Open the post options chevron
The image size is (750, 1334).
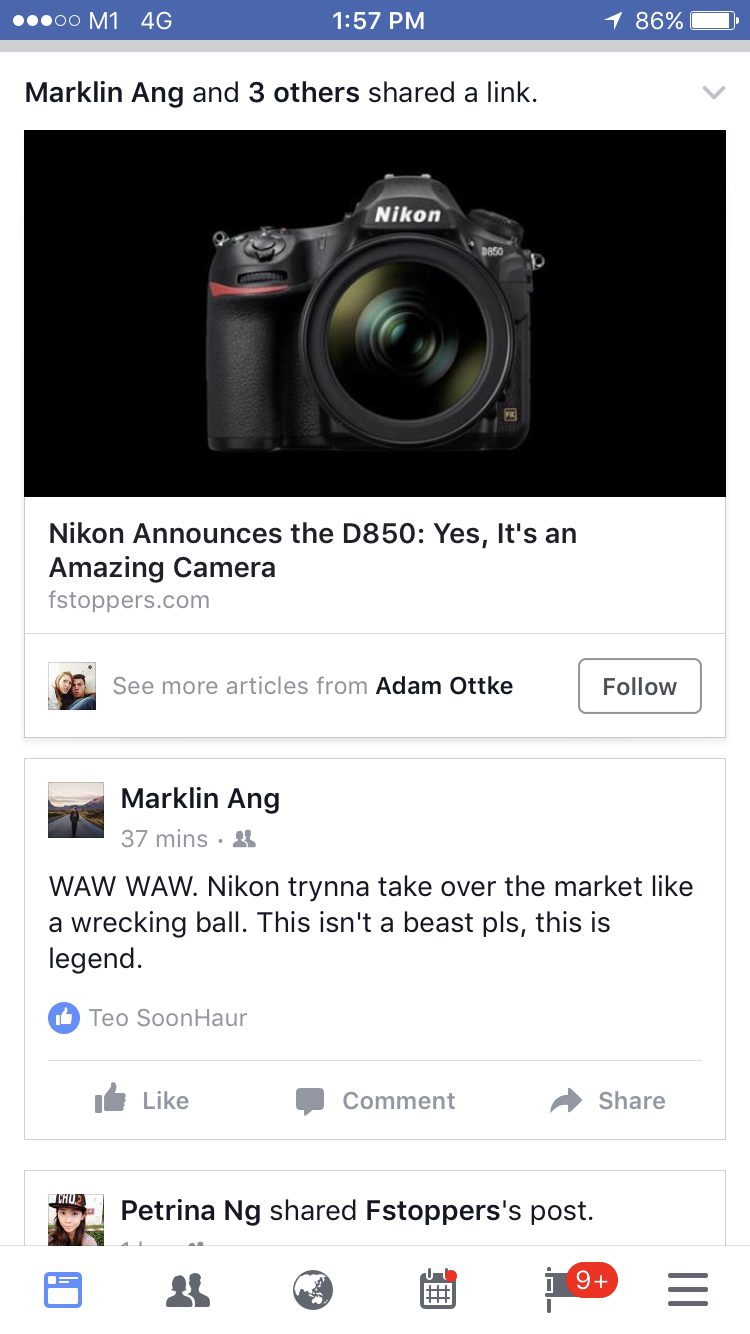click(x=712, y=93)
